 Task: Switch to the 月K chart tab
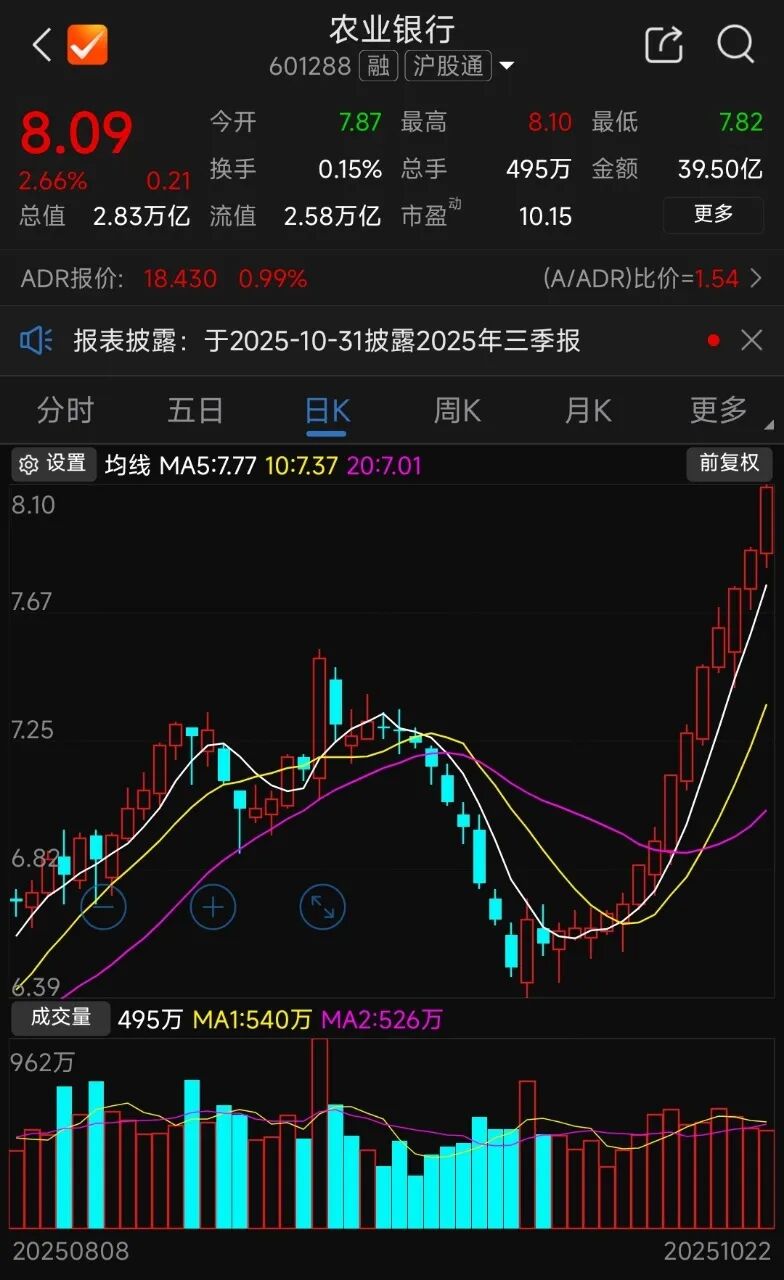click(588, 410)
